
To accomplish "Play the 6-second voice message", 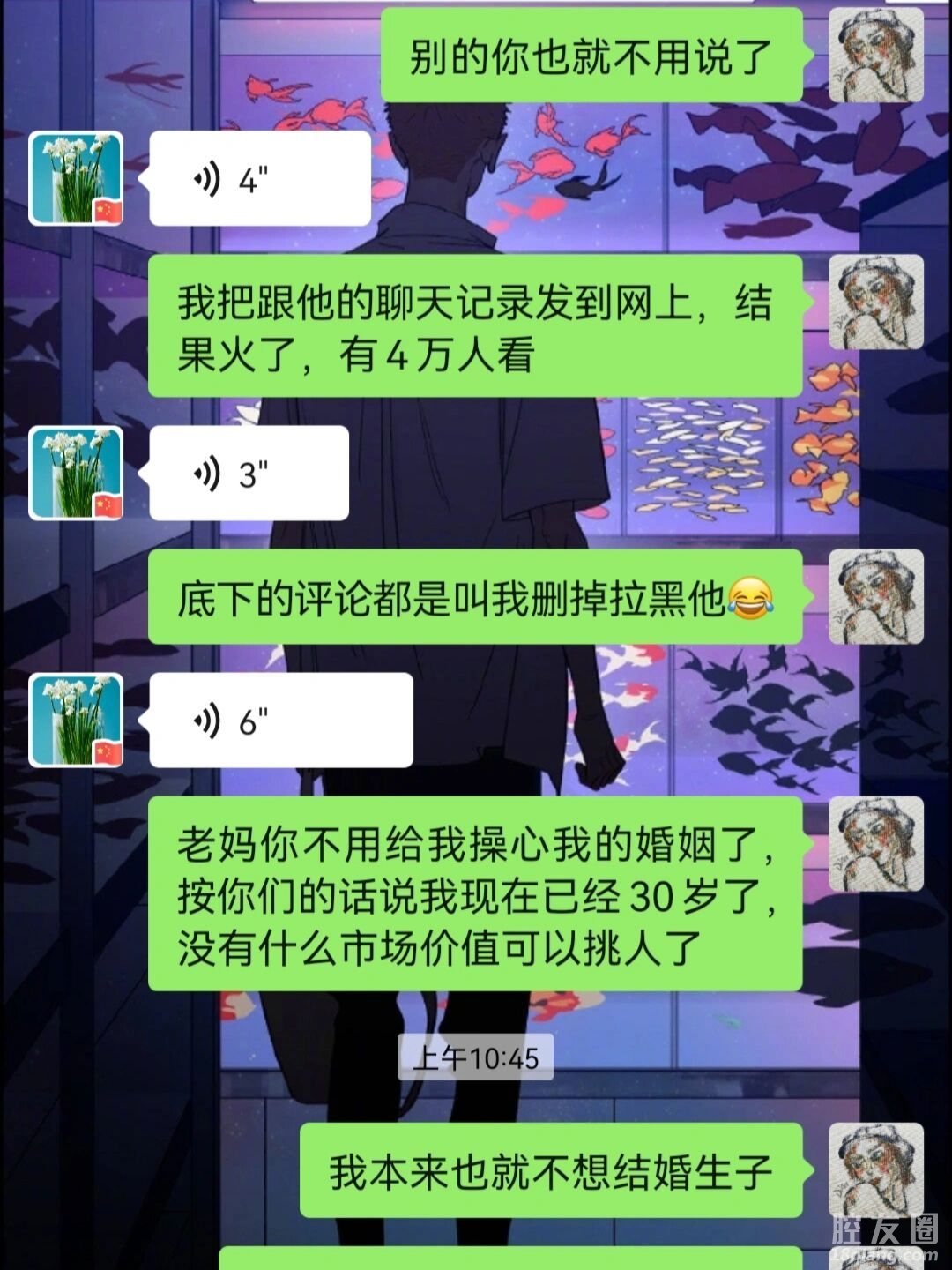I will tap(280, 721).
